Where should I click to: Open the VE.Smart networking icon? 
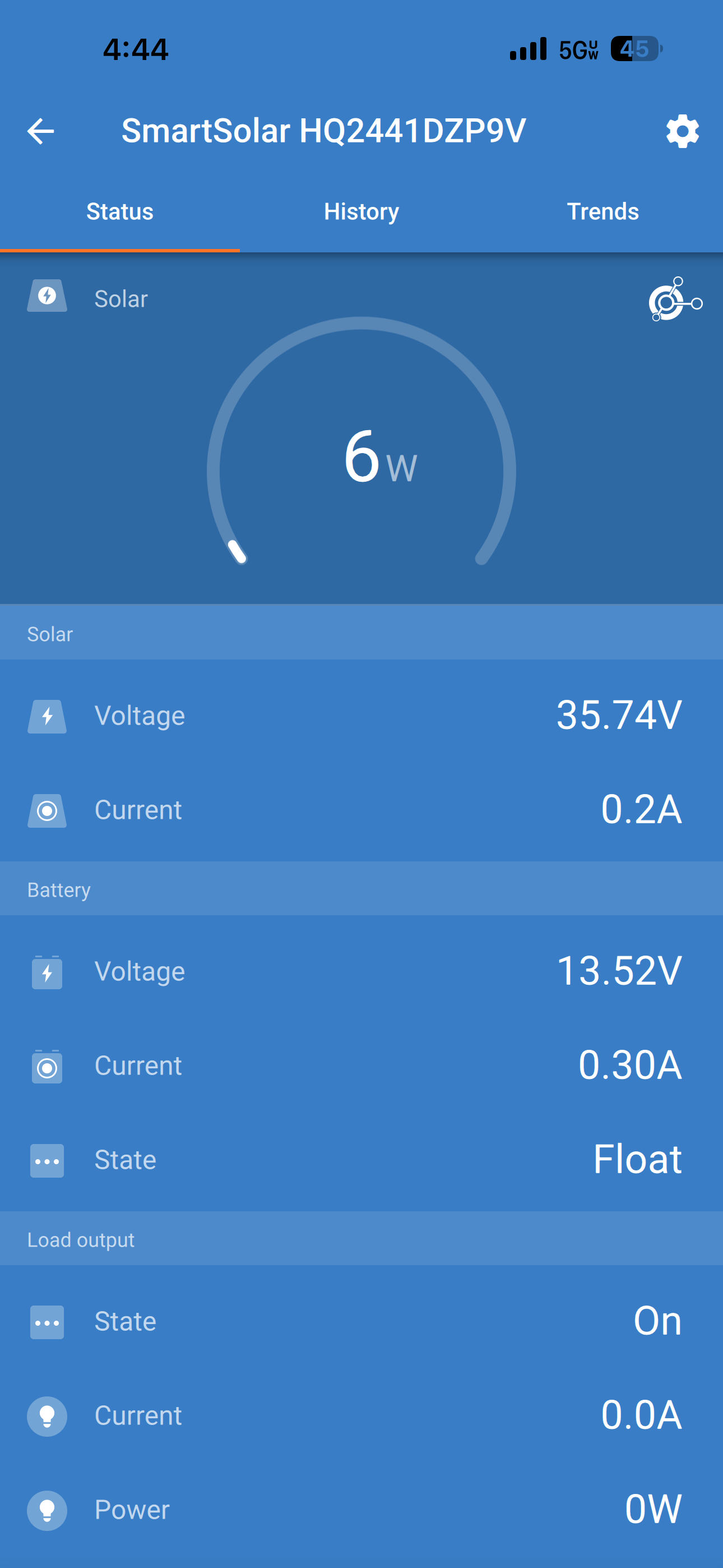tap(674, 299)
